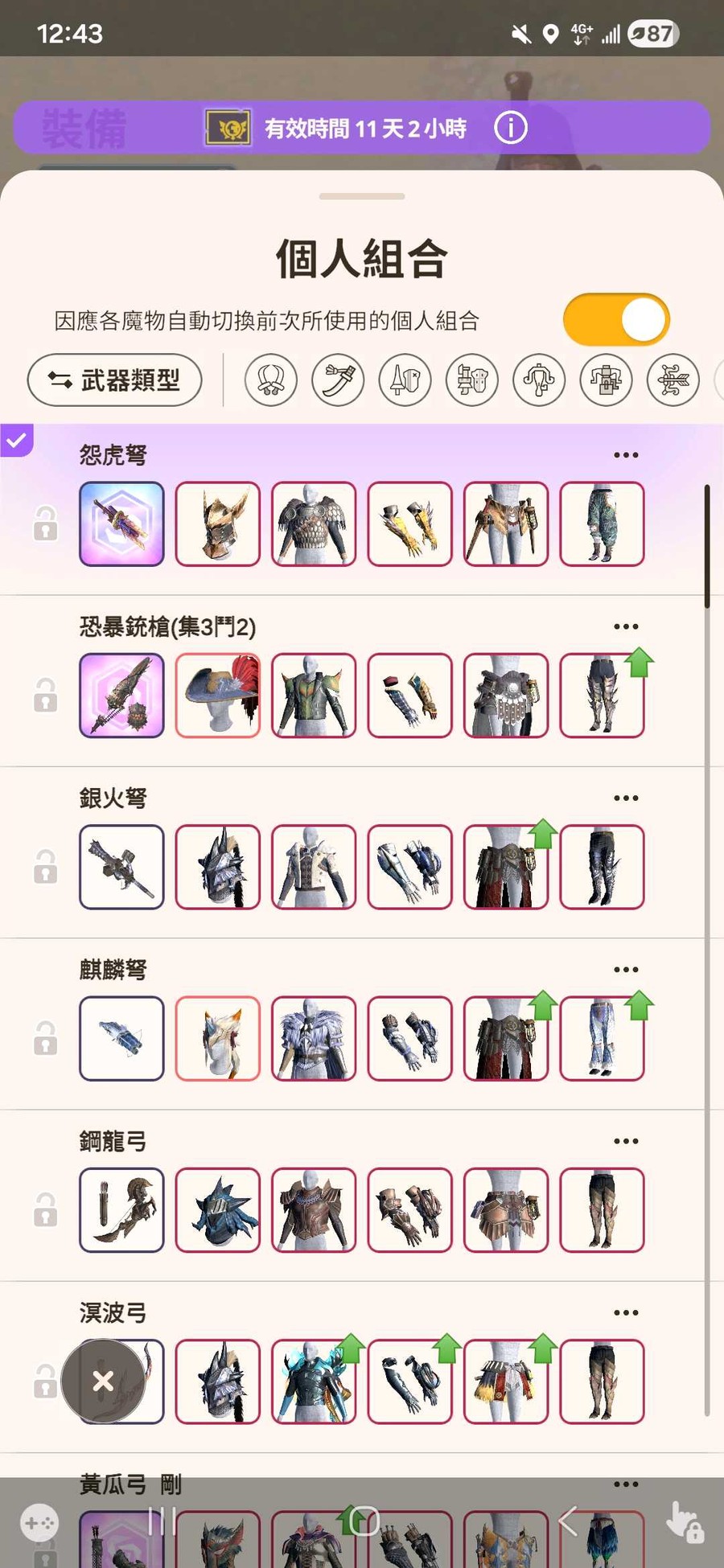Toggle the lock on 怨虎弩 loadout
This screenshot has height=1568, width=724.
coord(45,523)
